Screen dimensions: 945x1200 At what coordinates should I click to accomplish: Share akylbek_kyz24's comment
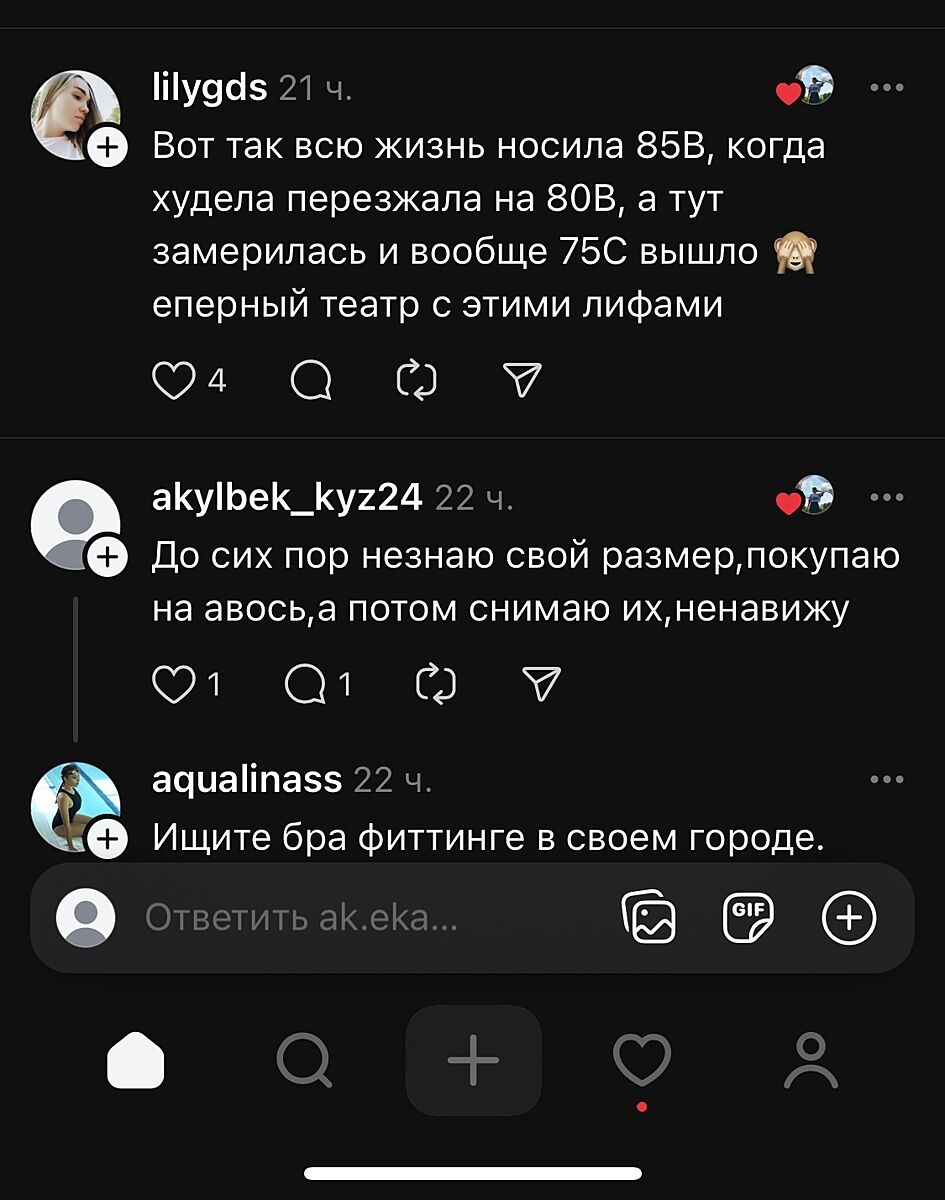click(x=541, y=684)
